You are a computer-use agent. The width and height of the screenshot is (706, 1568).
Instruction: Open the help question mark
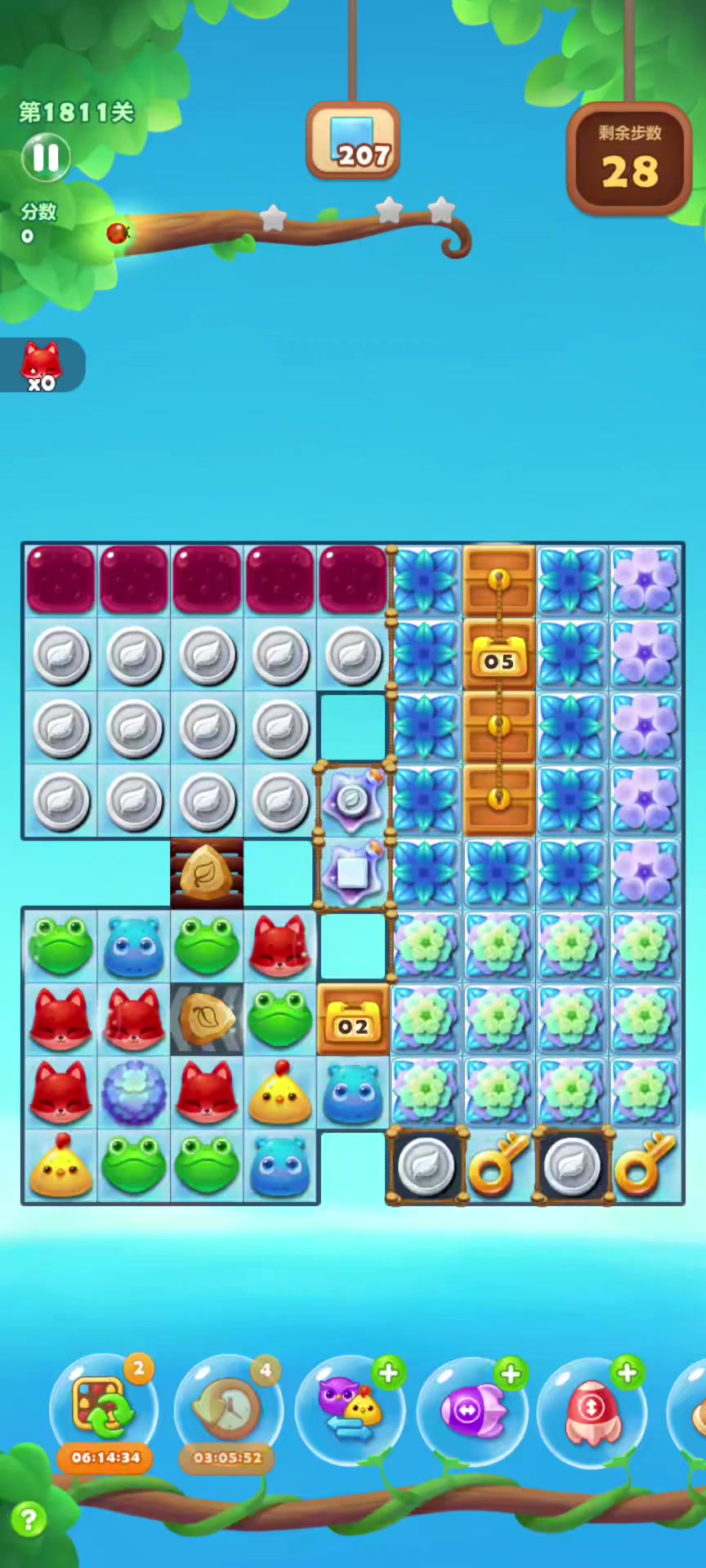28,1520
